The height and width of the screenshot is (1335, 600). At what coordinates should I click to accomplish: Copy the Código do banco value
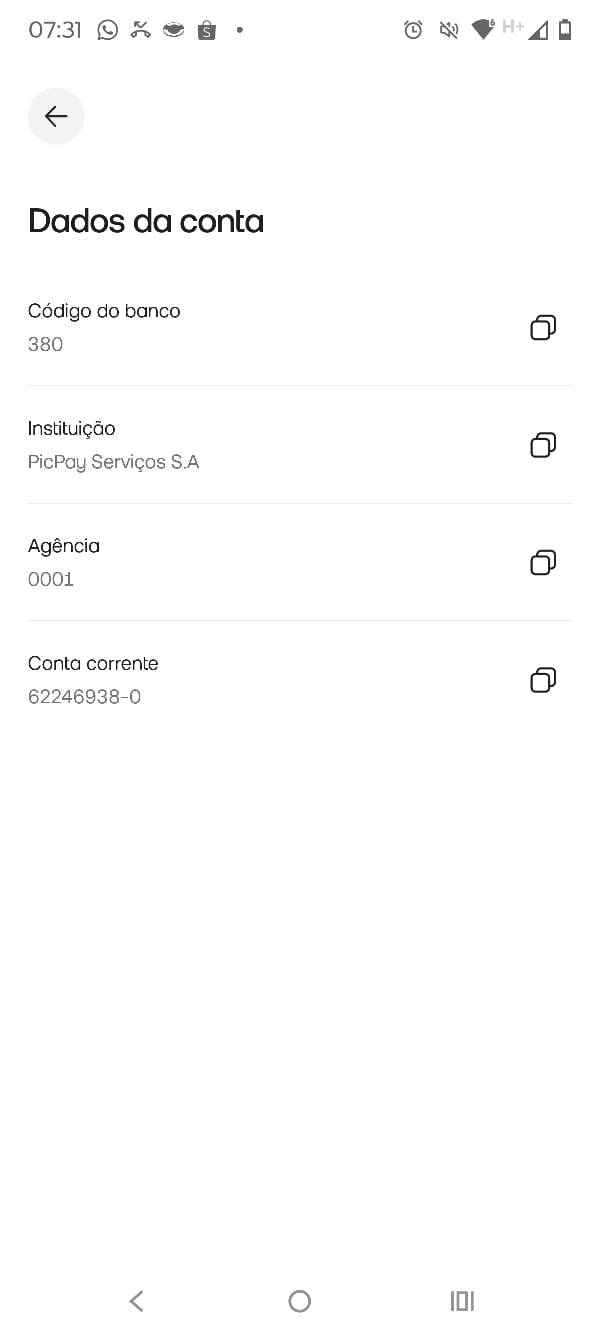542,328
